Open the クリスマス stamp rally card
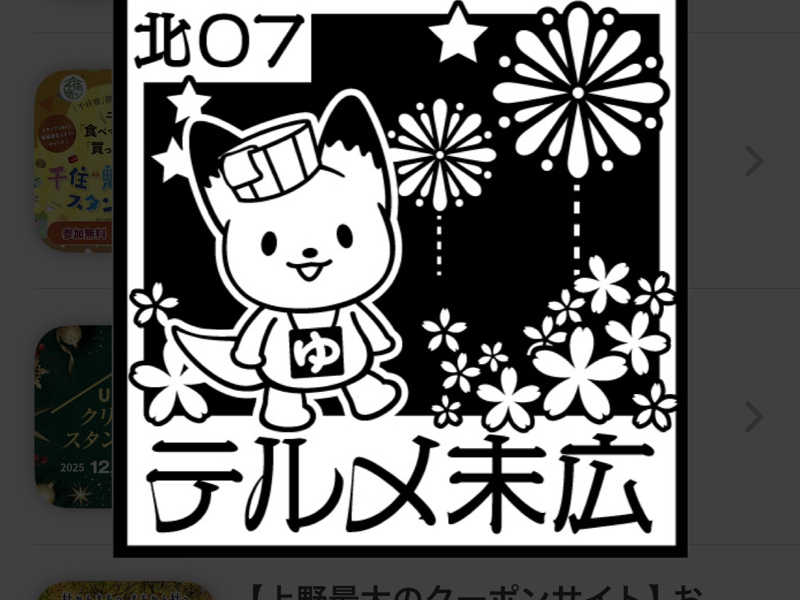Viewport: 800px width, 600px height. 74,417
